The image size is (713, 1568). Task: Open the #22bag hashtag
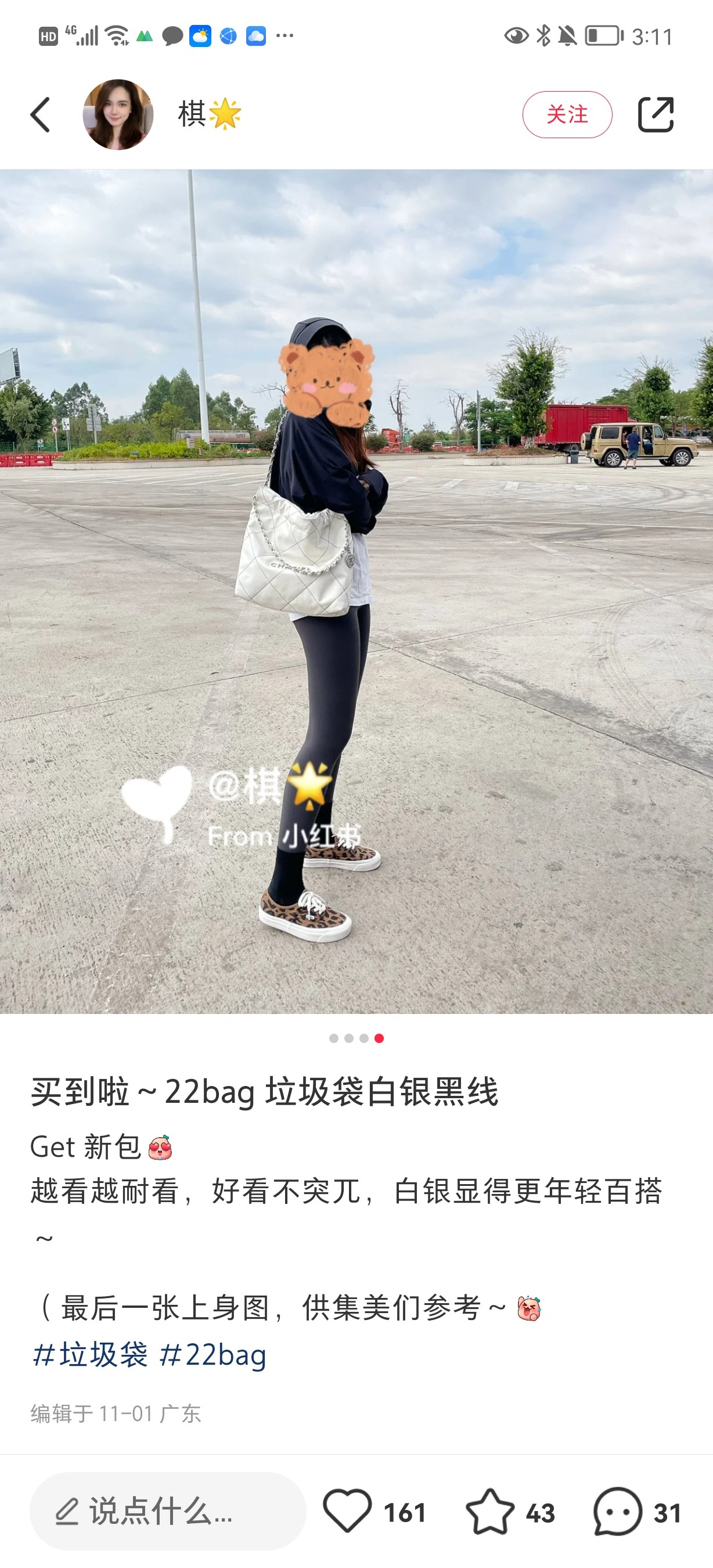[x=213, y=1355]
